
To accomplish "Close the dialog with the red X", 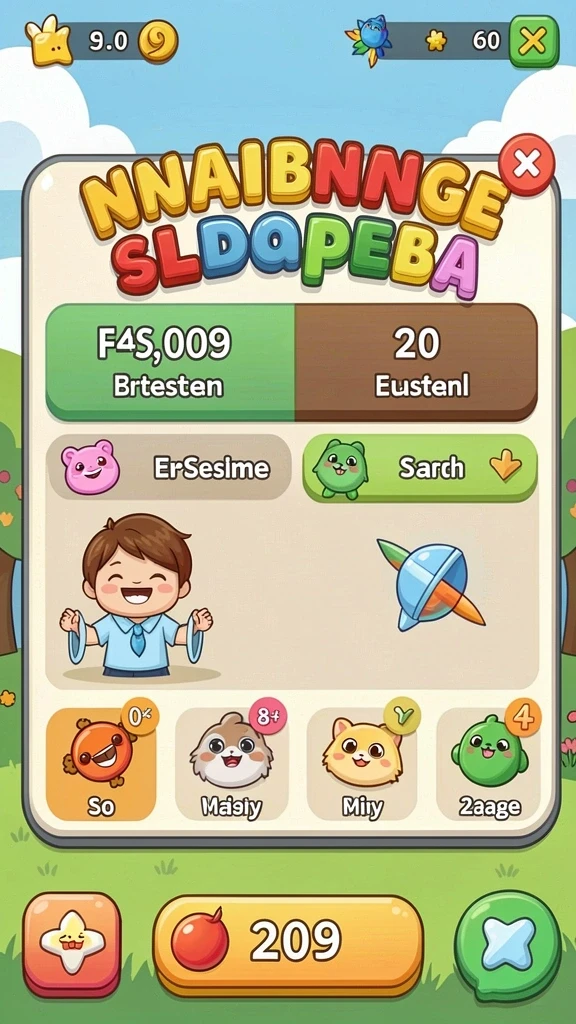I will (x=526, y=165).
